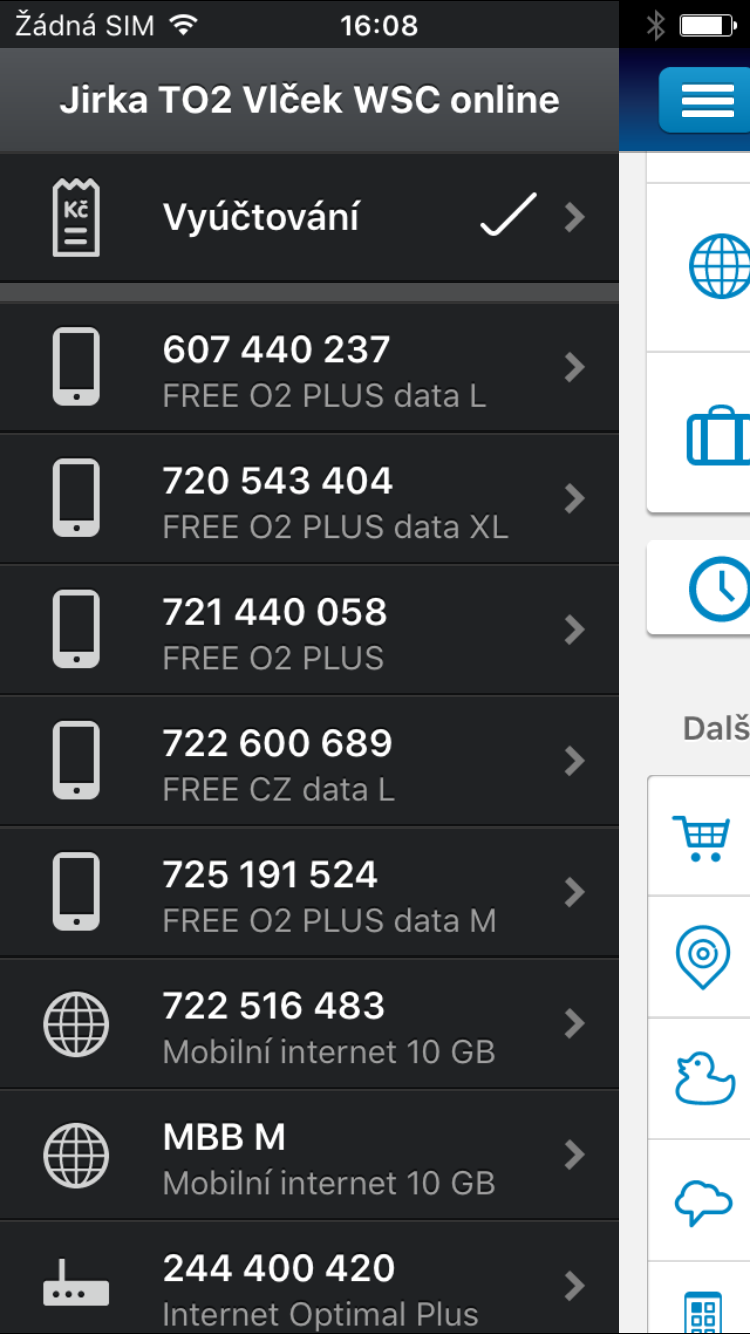Tap the globe icon tile

[699, 266]
